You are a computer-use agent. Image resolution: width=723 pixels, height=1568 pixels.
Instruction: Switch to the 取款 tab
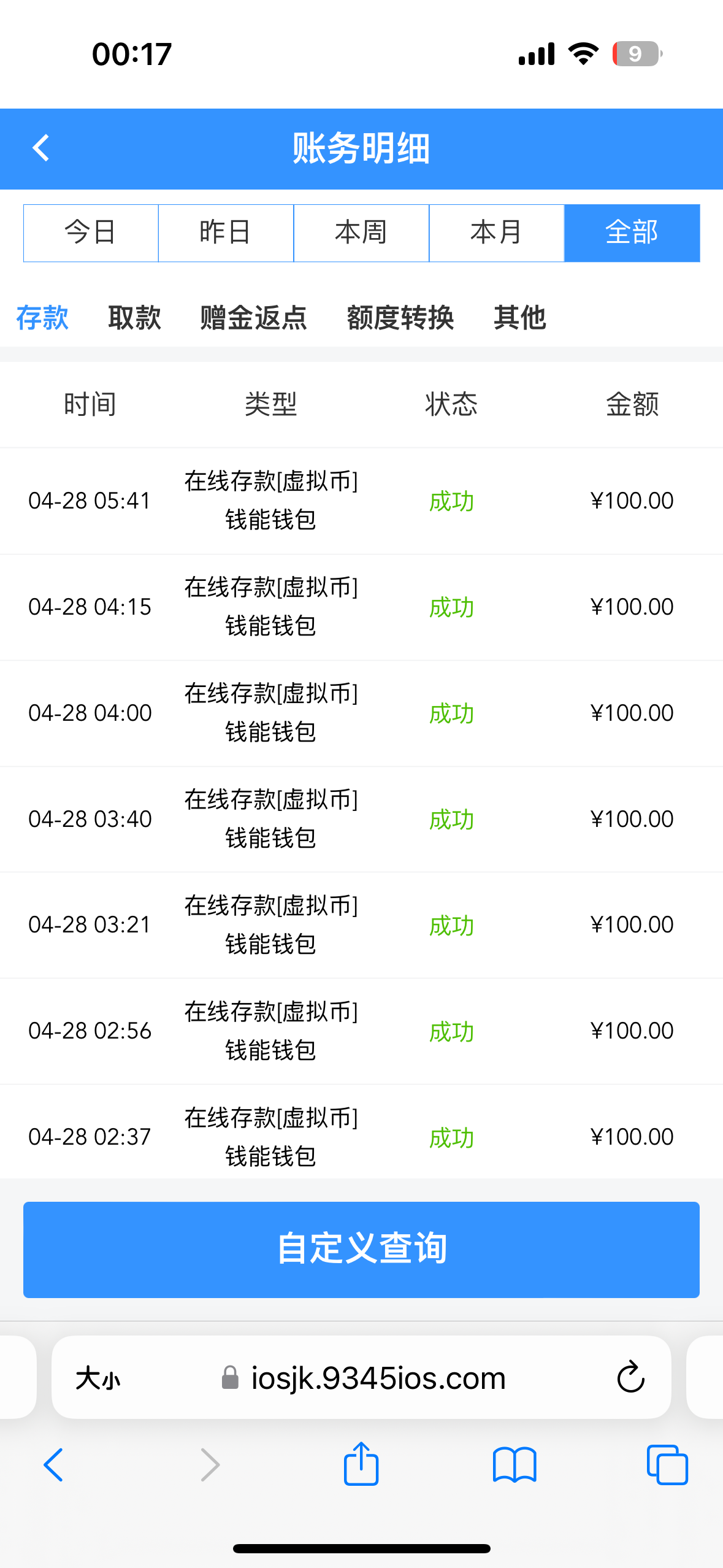(x=134, y=318)
